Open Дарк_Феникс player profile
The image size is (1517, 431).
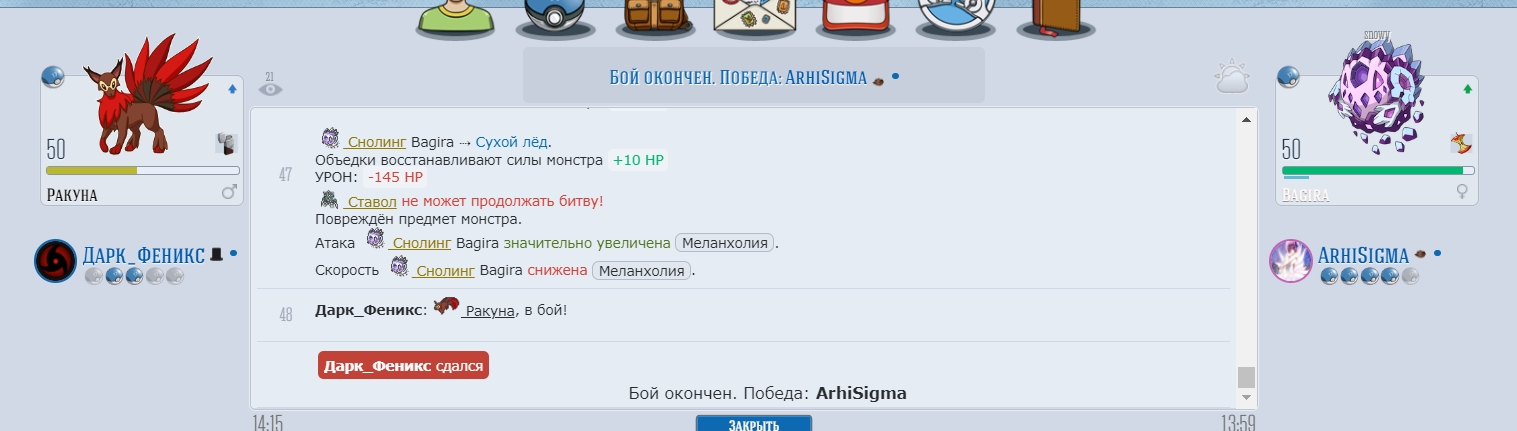click(x=144, y=255)
